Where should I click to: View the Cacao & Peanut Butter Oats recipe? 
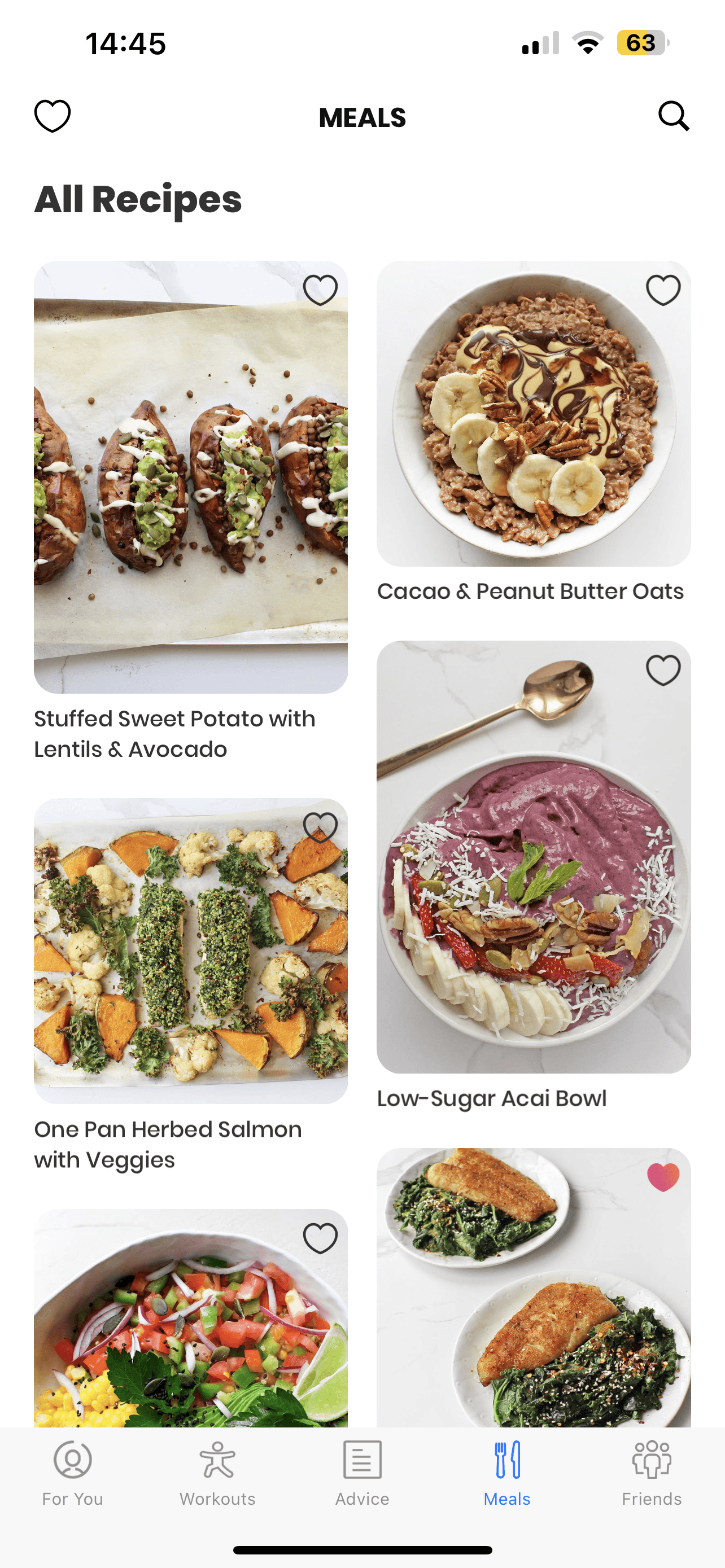click(x=533, y=414)
